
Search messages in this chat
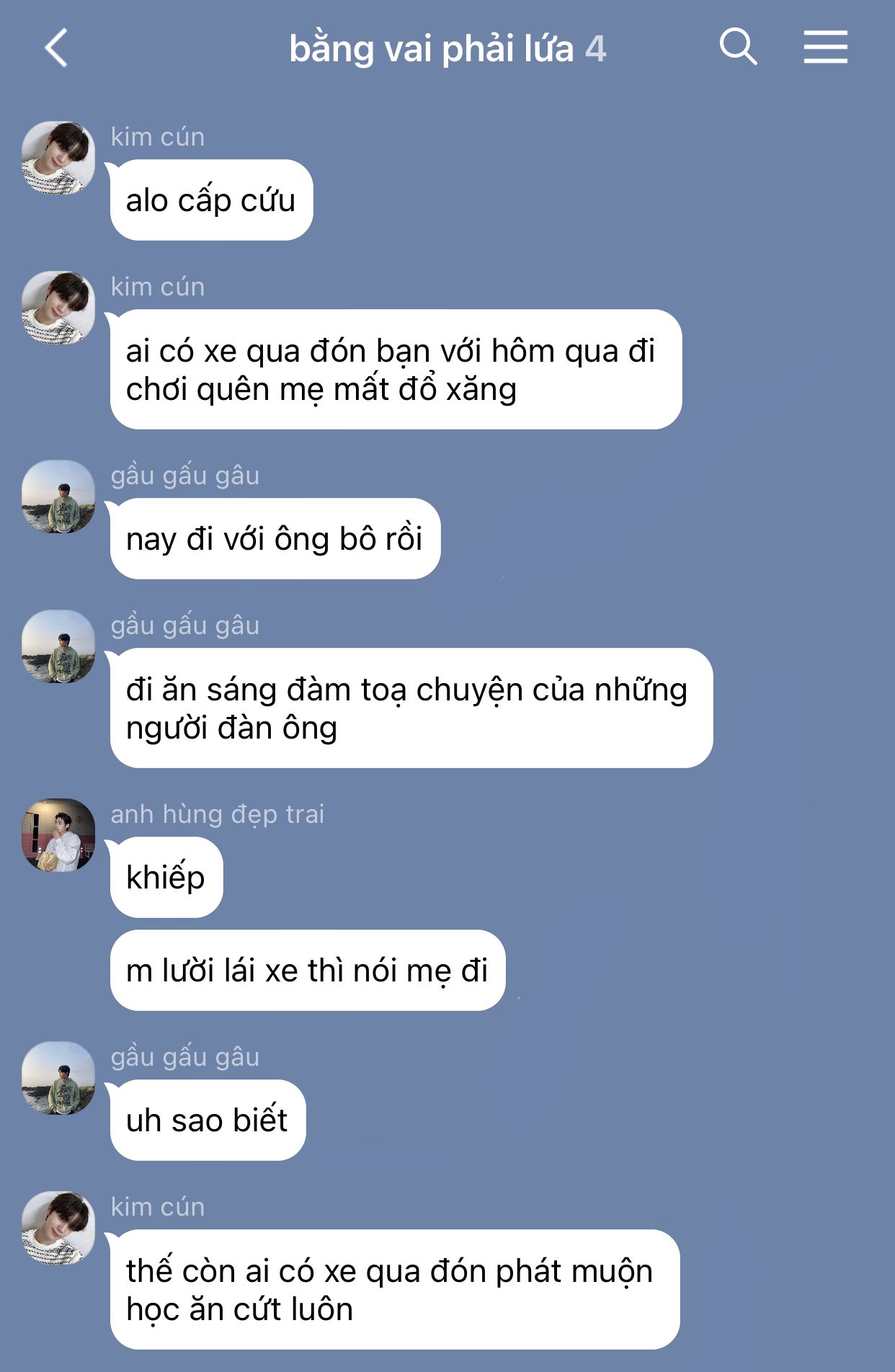pos(738,48)
